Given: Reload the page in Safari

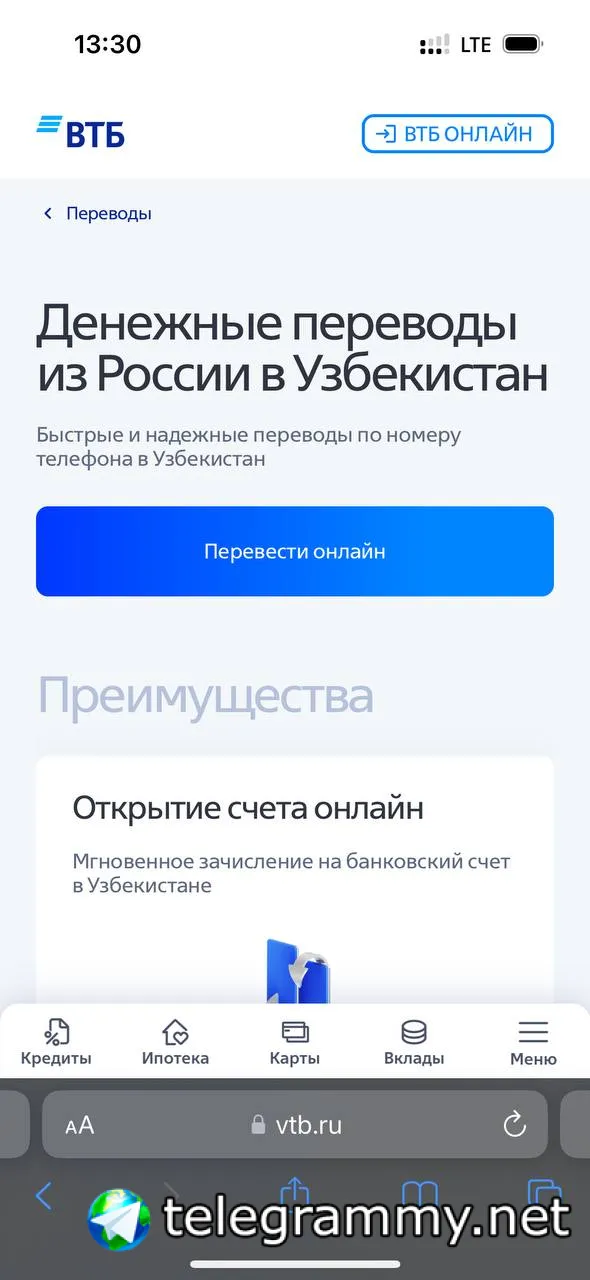Looking at the screenshot, I should coord(514,1124).
